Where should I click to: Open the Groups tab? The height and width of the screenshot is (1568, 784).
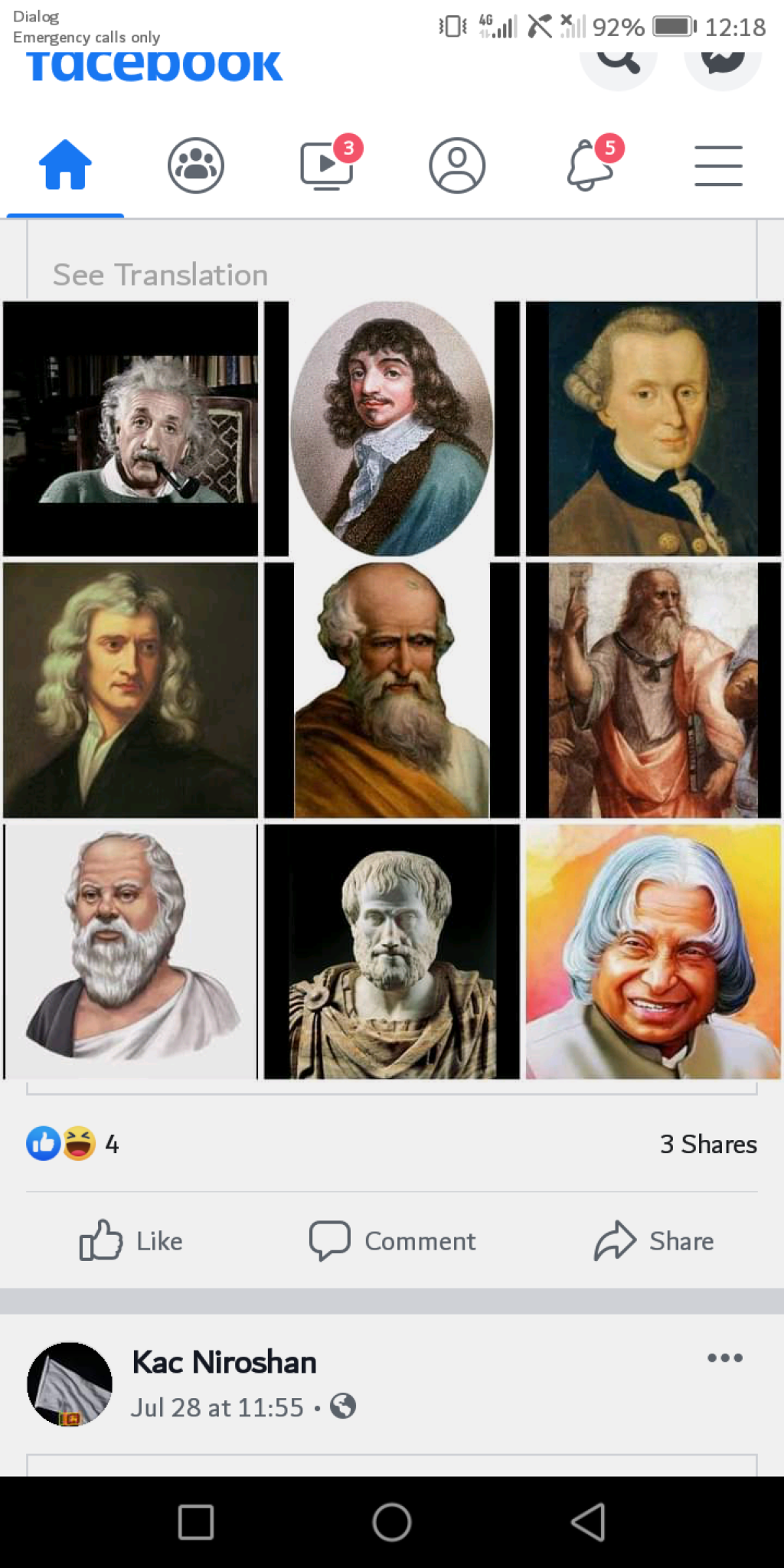[196, 165]
